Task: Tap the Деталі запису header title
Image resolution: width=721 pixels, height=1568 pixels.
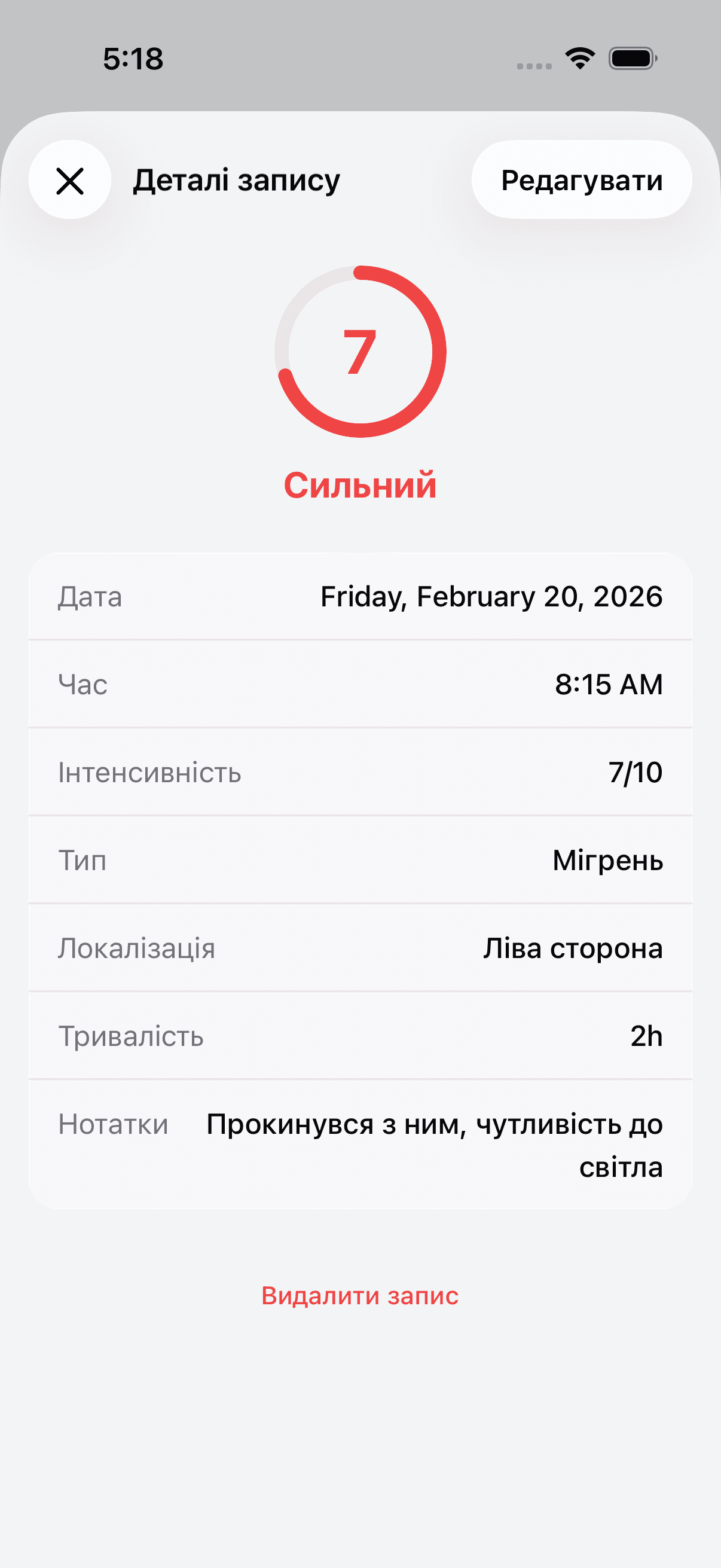Action: pyautogui.click(x=237, y=181)
